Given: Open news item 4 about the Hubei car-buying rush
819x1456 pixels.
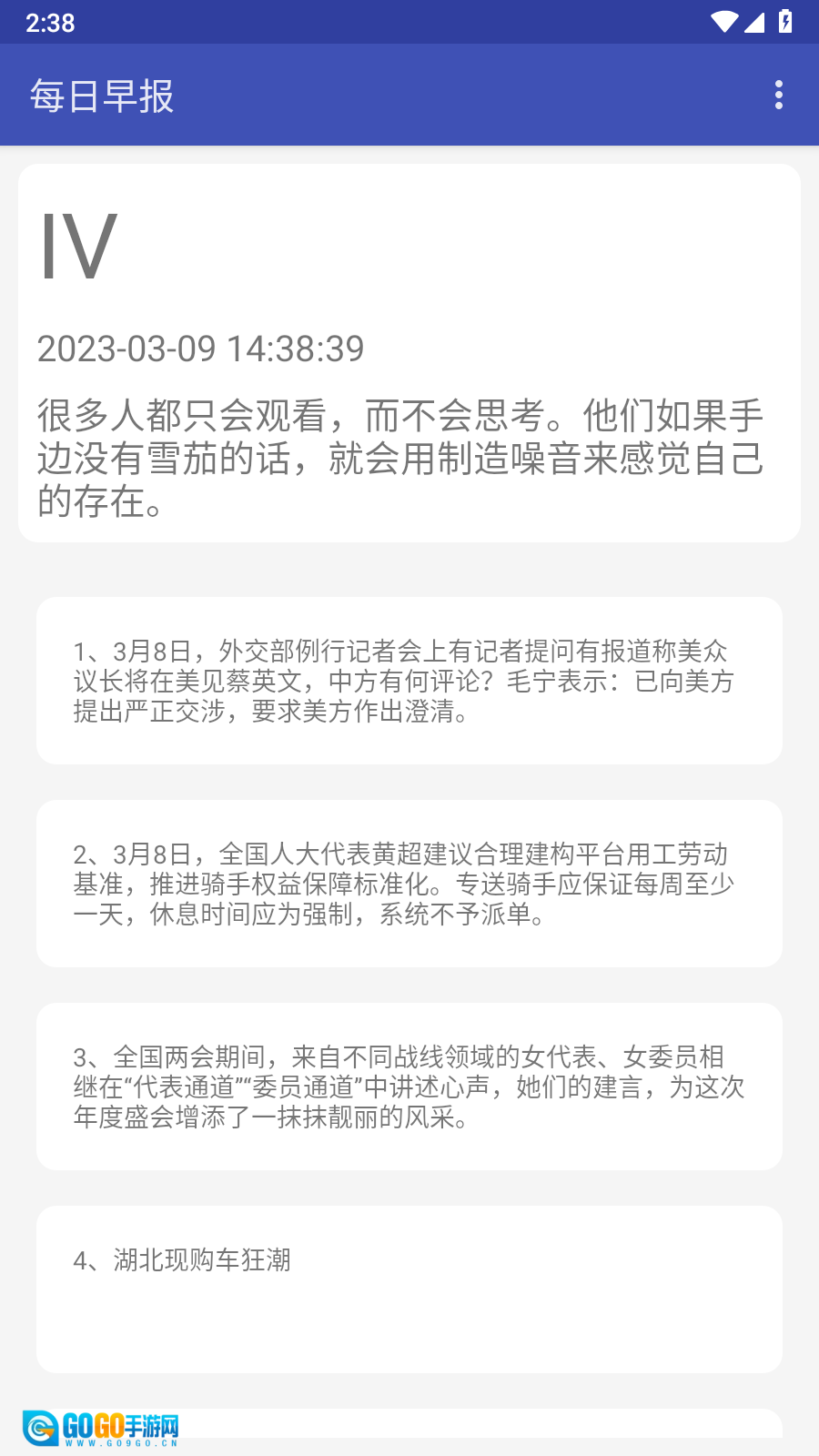Looking at the screenshot, I should coord(409,1289).
